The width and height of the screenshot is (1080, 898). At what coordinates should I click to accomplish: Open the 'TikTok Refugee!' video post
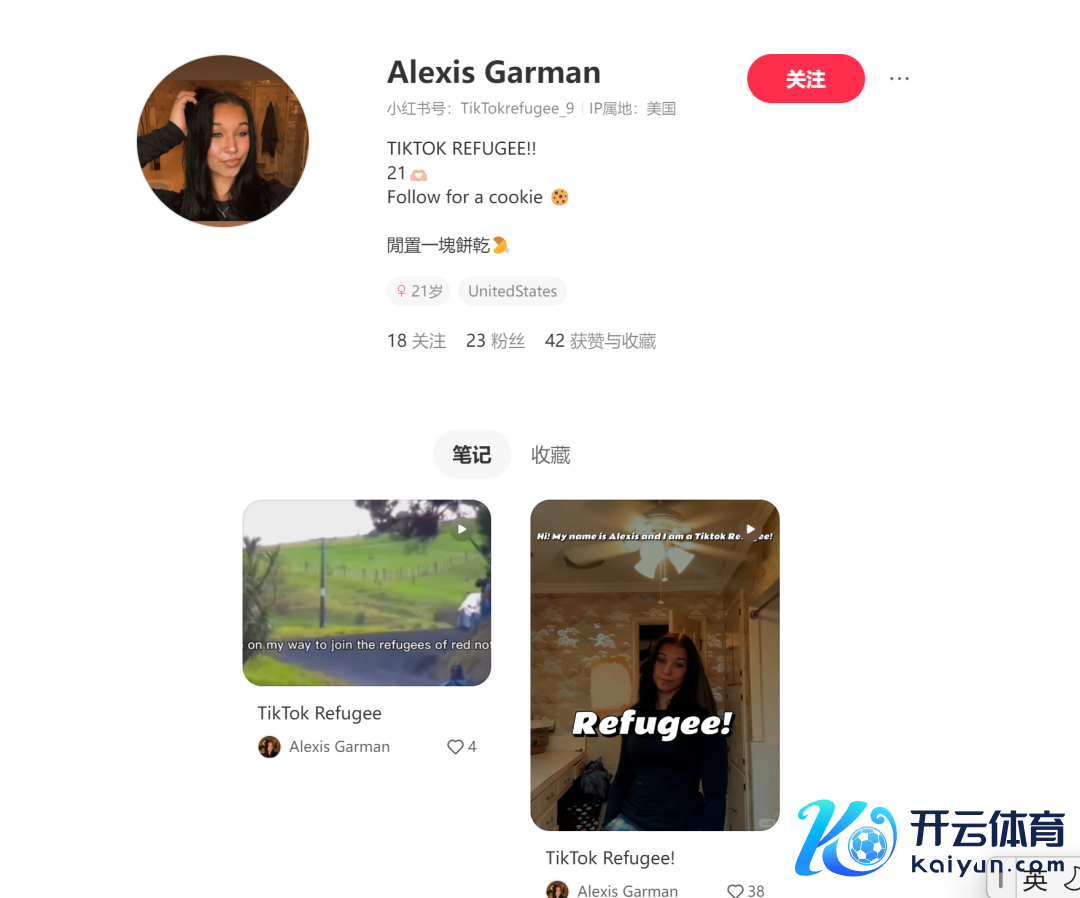pos(654,665)
